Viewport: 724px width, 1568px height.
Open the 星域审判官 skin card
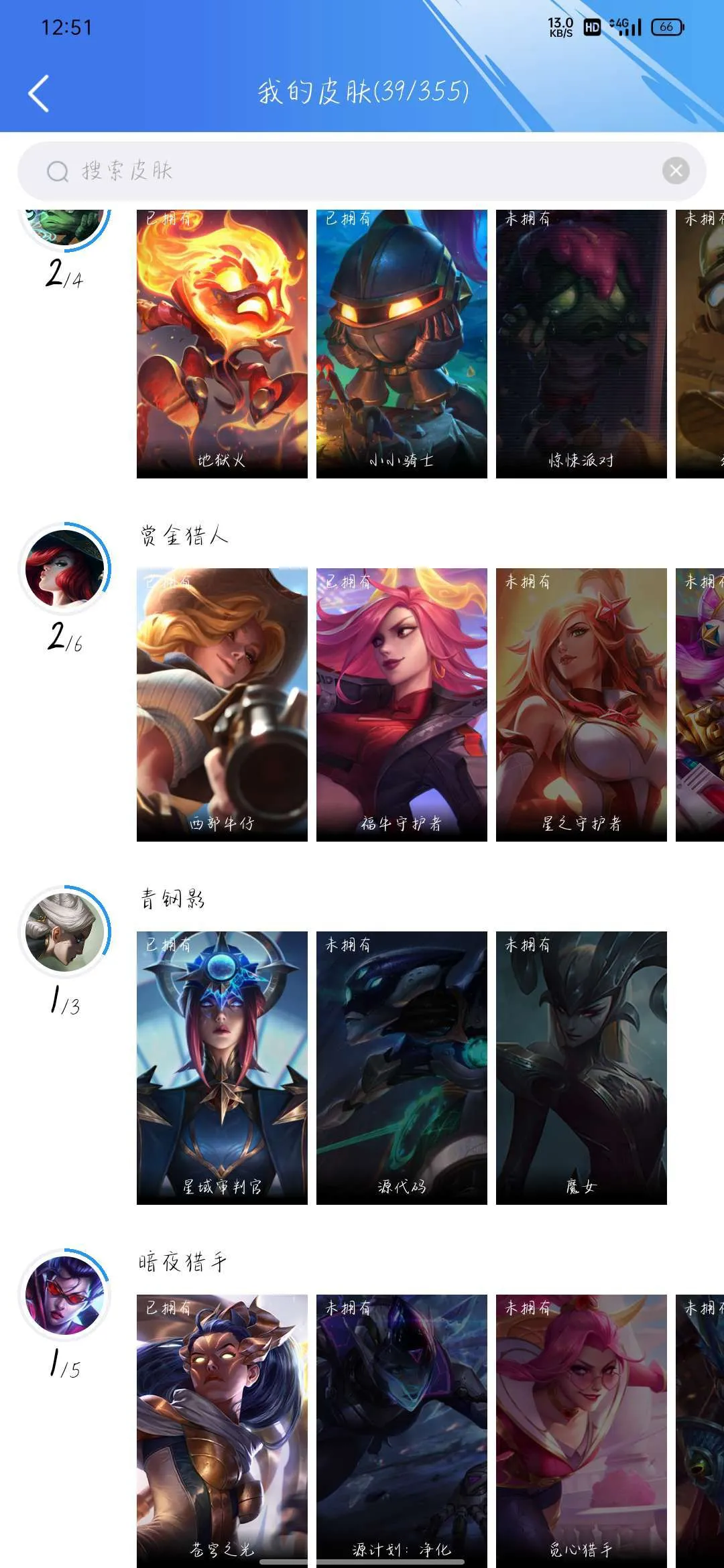point(222,1067)
